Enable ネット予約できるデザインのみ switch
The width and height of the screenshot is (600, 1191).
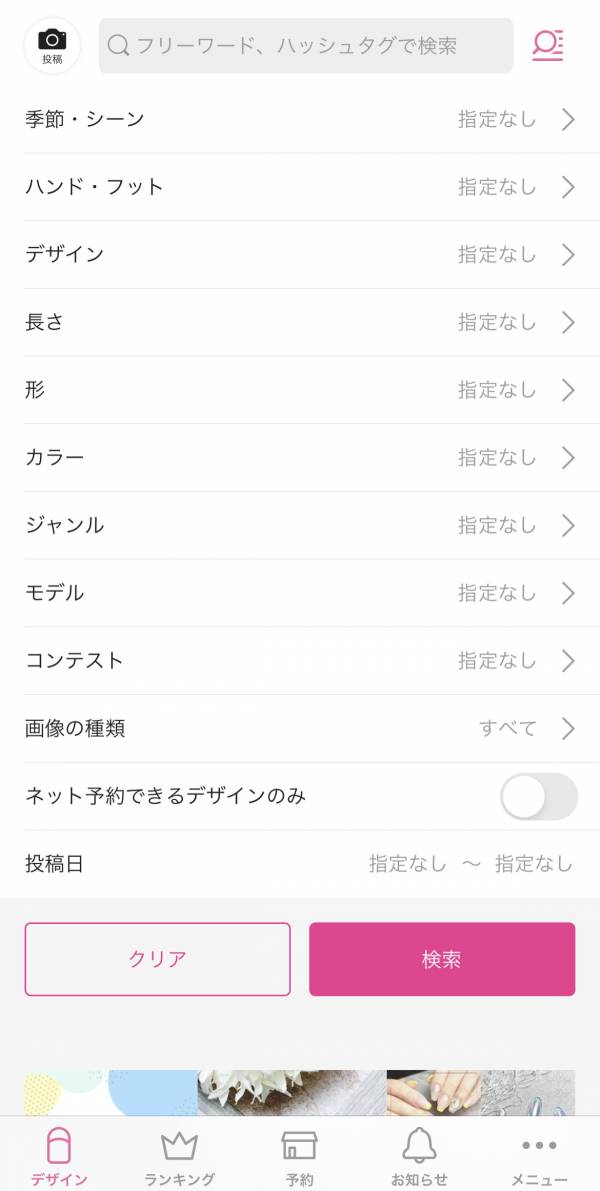coord(538,796)
